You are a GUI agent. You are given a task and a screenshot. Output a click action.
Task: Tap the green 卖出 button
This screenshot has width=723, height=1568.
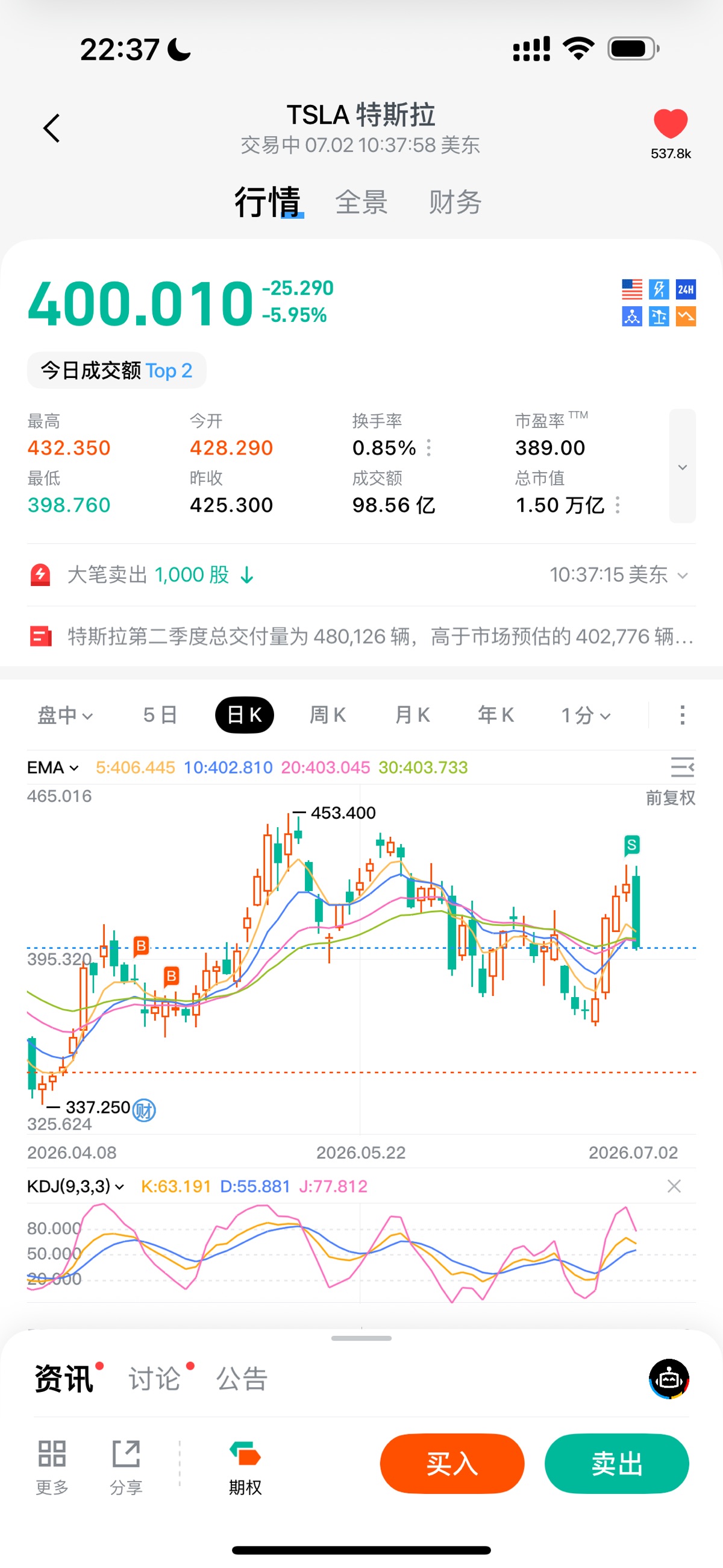[616, 1463]
